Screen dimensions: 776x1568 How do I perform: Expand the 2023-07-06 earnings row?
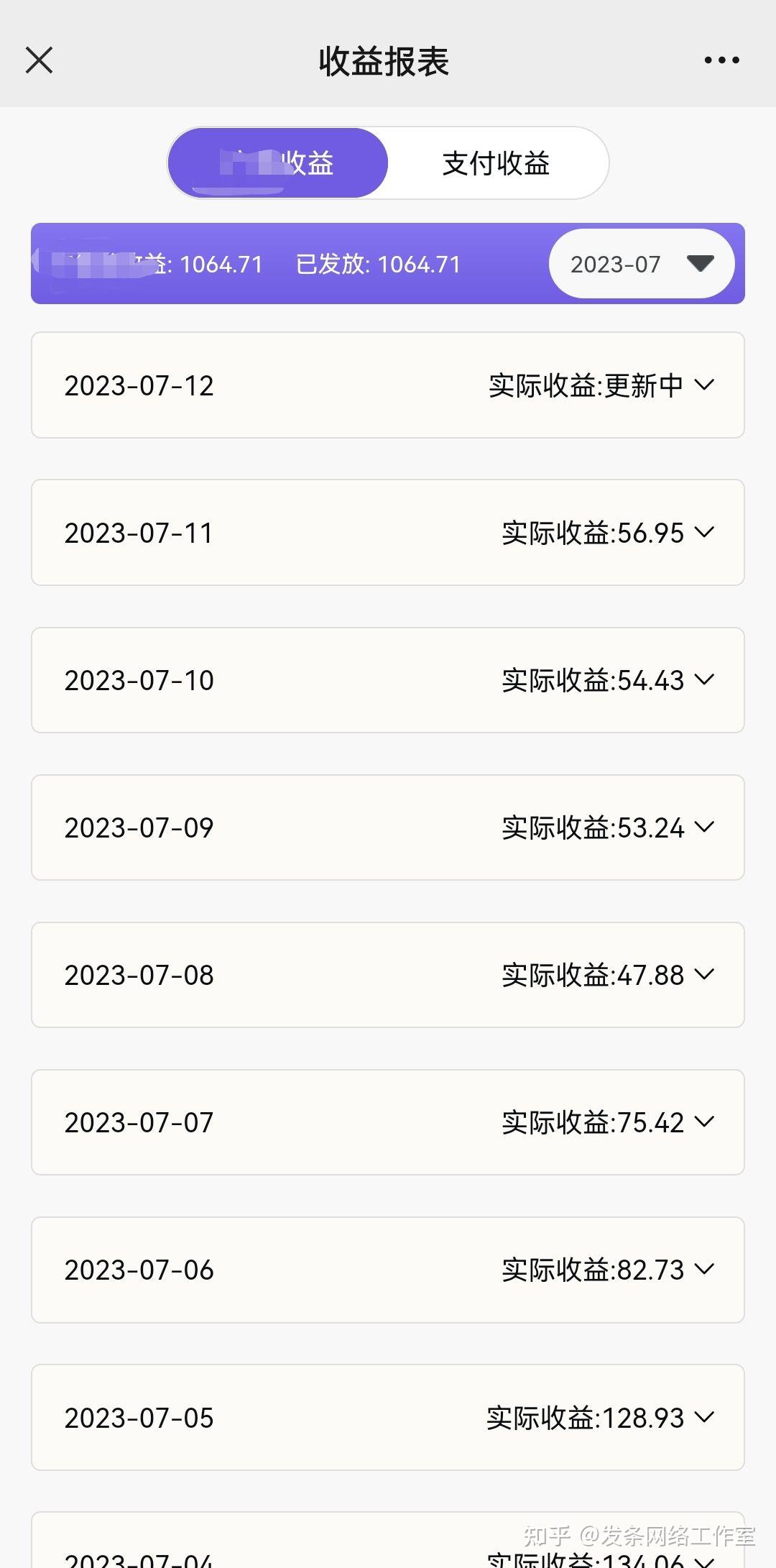tap(704, 1270)
